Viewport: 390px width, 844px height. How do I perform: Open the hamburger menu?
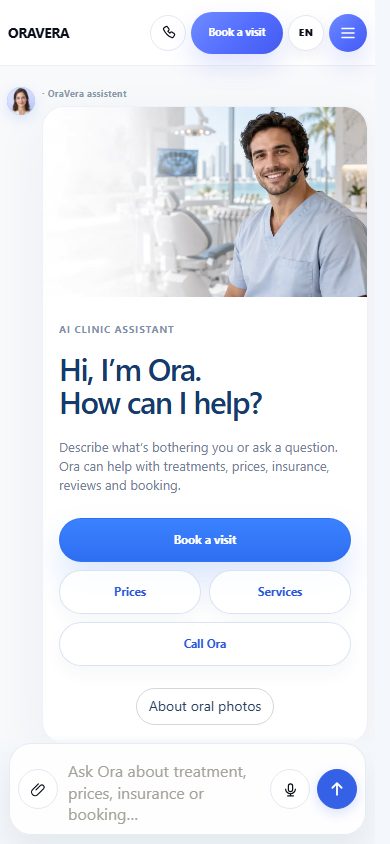point(348,33)
